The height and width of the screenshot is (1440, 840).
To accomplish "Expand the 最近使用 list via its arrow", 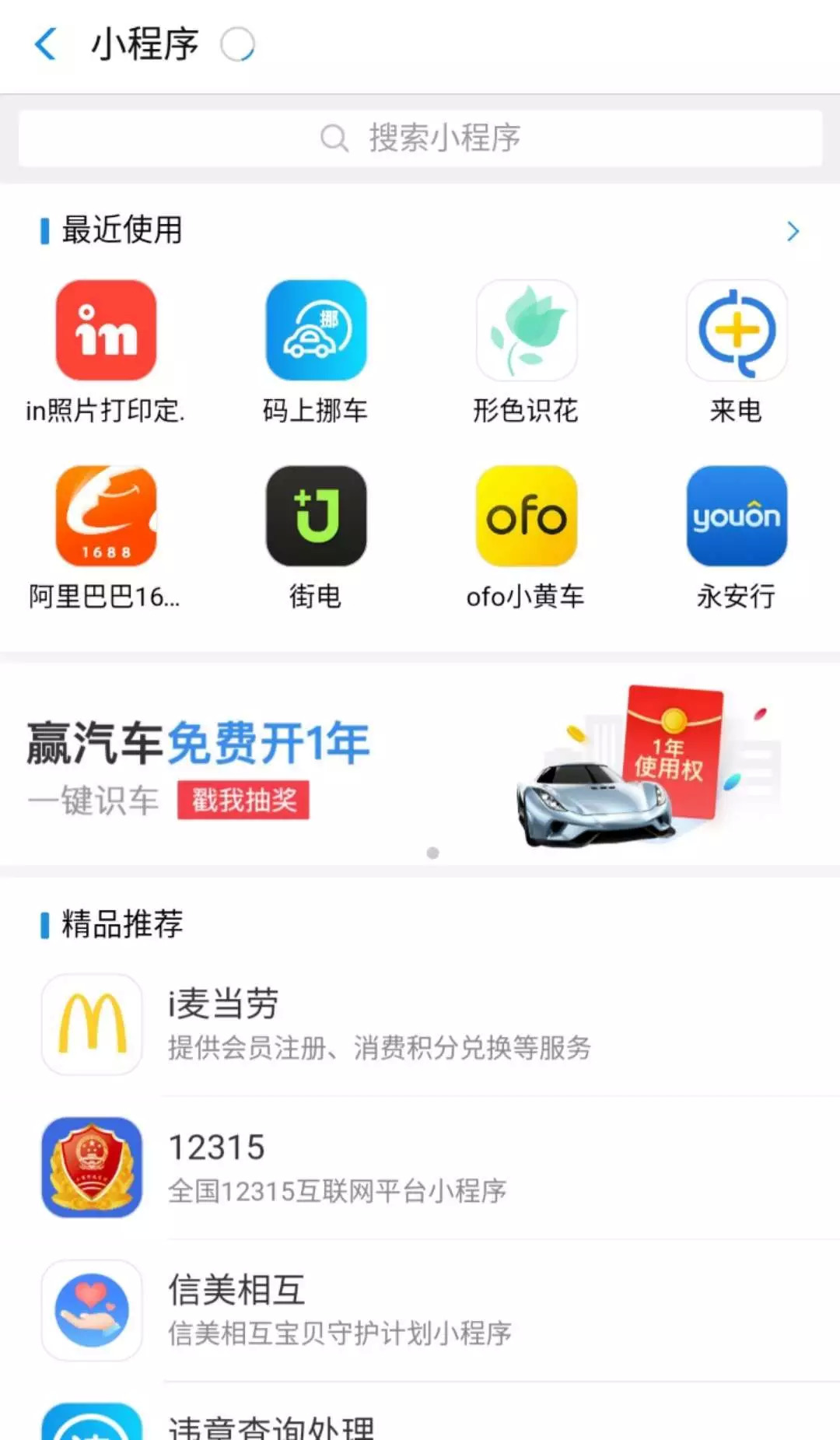I will (x=792, y=231).
